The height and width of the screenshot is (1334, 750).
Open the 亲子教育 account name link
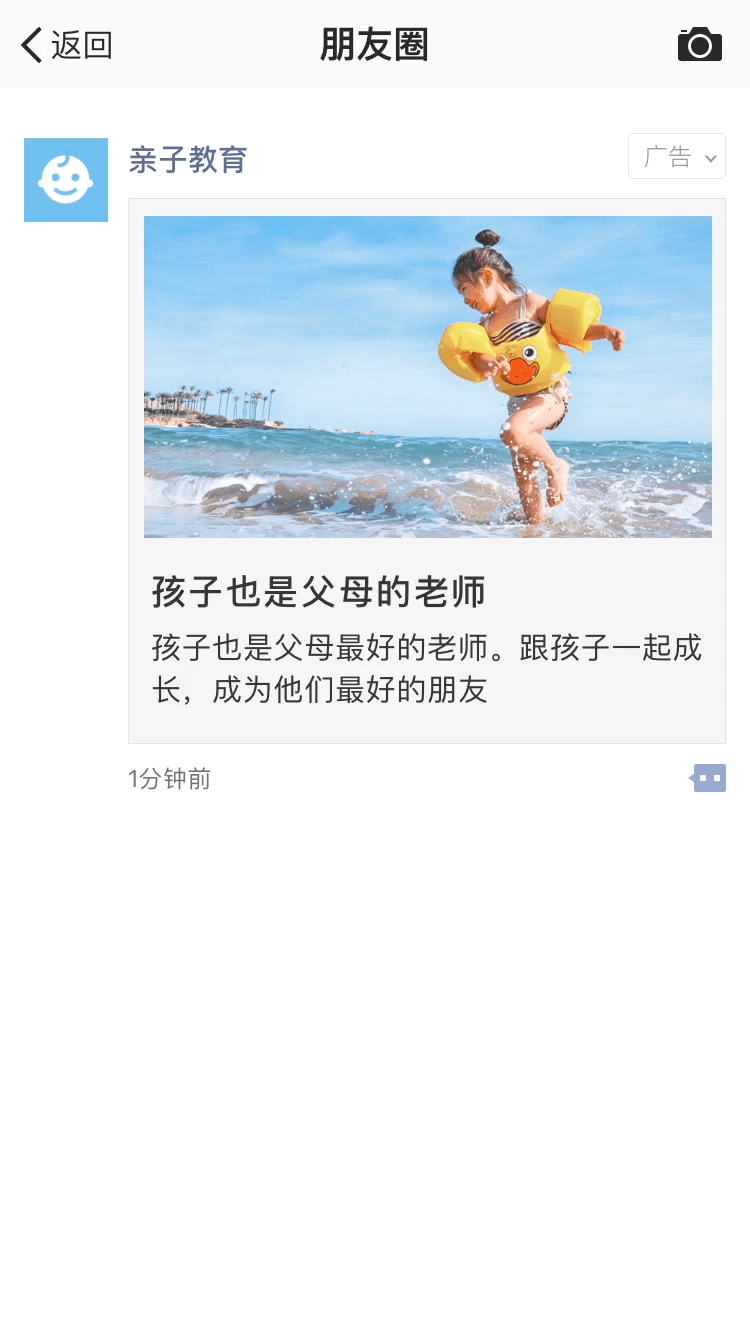point(188,160)
